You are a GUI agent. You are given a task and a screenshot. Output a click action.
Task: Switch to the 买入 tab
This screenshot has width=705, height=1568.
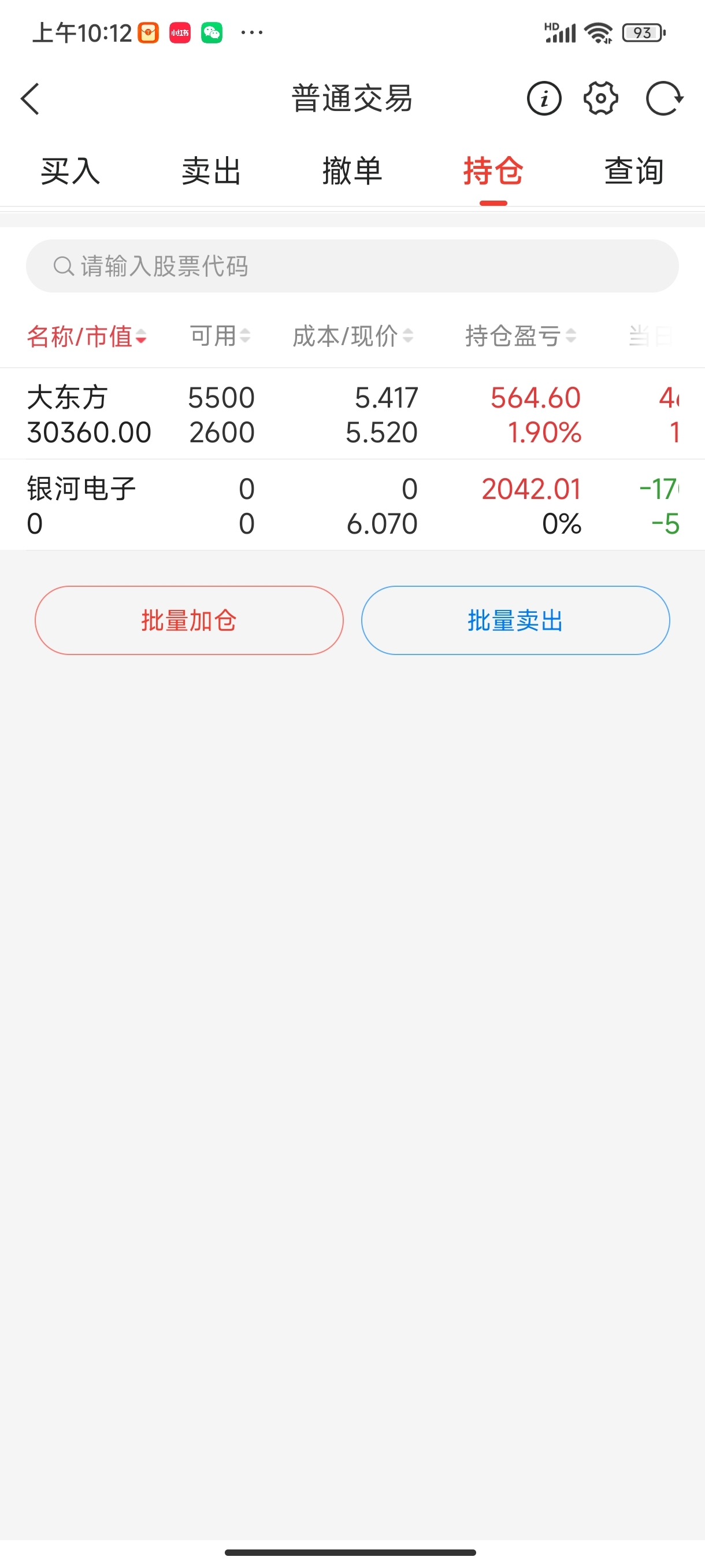(x=70, y=171)
